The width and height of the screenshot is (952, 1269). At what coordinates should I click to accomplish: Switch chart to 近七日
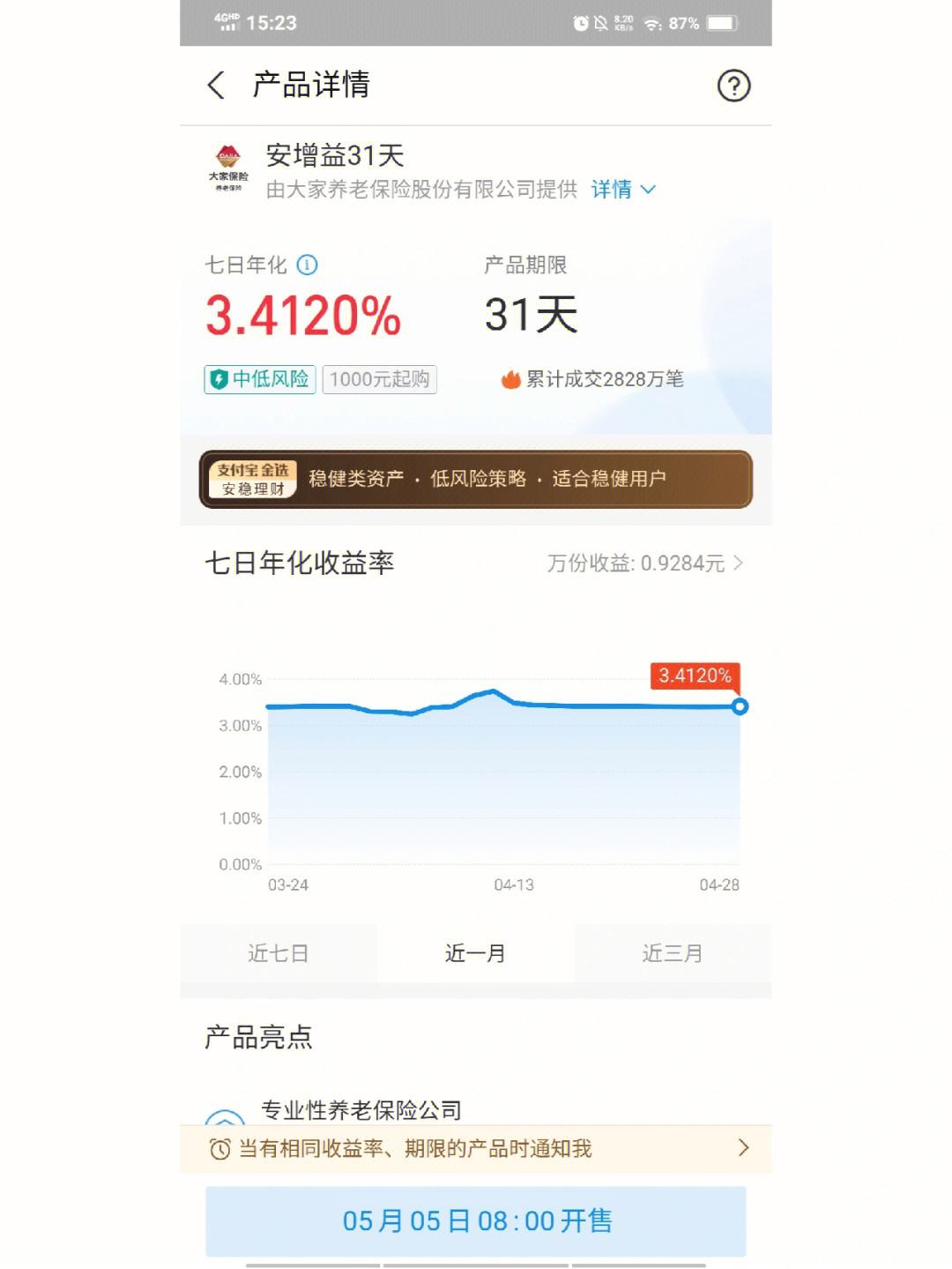pyautogui.click(x=279, y=953)
